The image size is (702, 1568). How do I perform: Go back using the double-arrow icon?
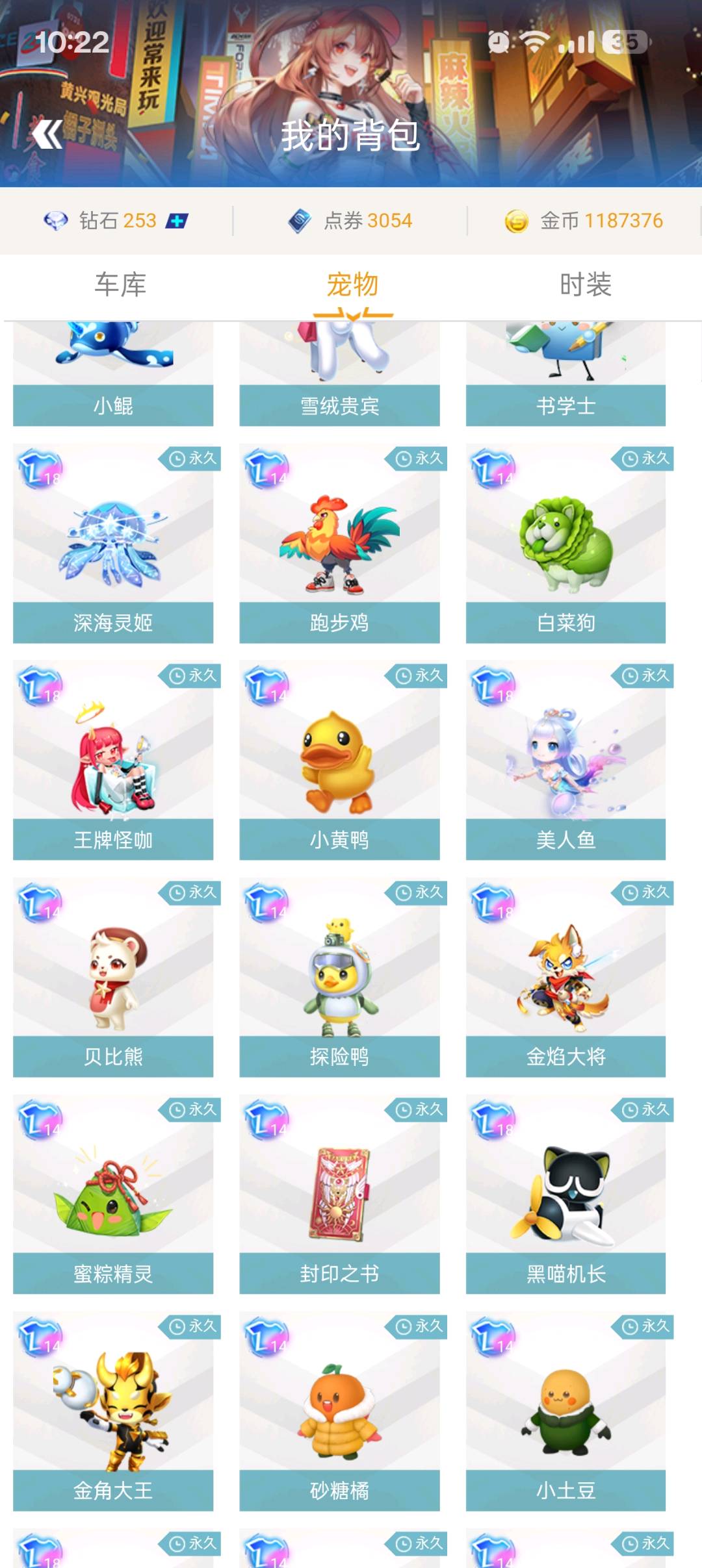[x=47, y=134]
